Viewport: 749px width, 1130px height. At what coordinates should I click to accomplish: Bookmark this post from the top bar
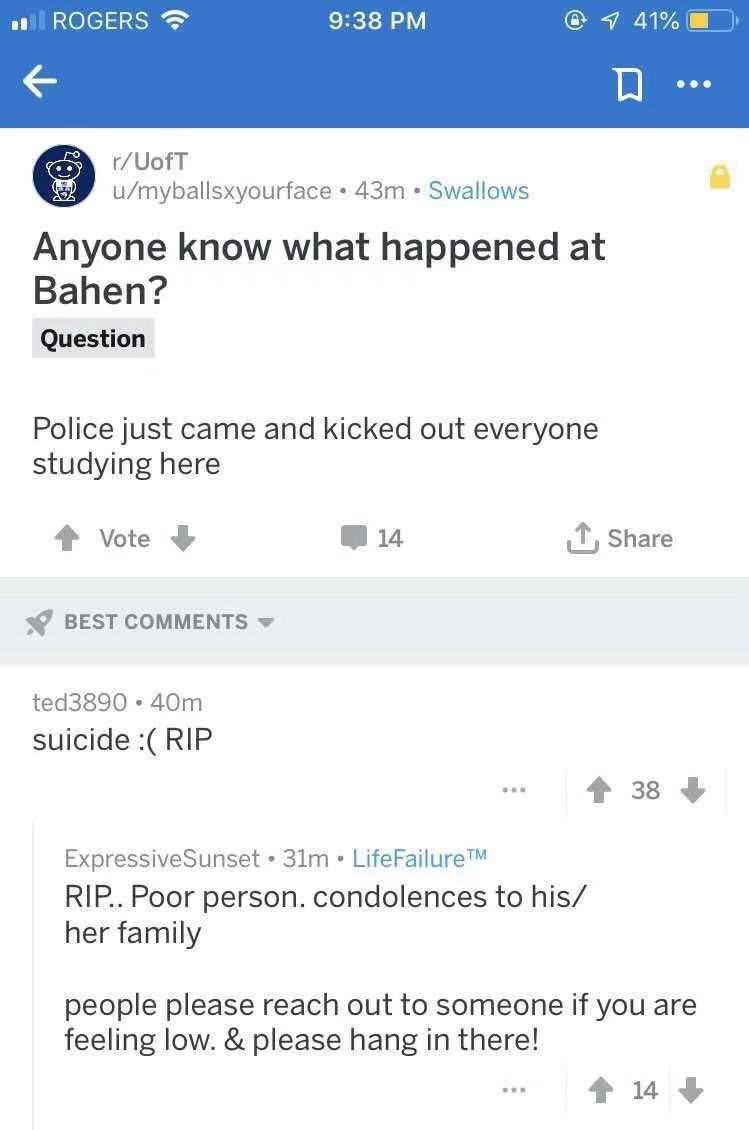pyautogui.click(x=628, y=86)
